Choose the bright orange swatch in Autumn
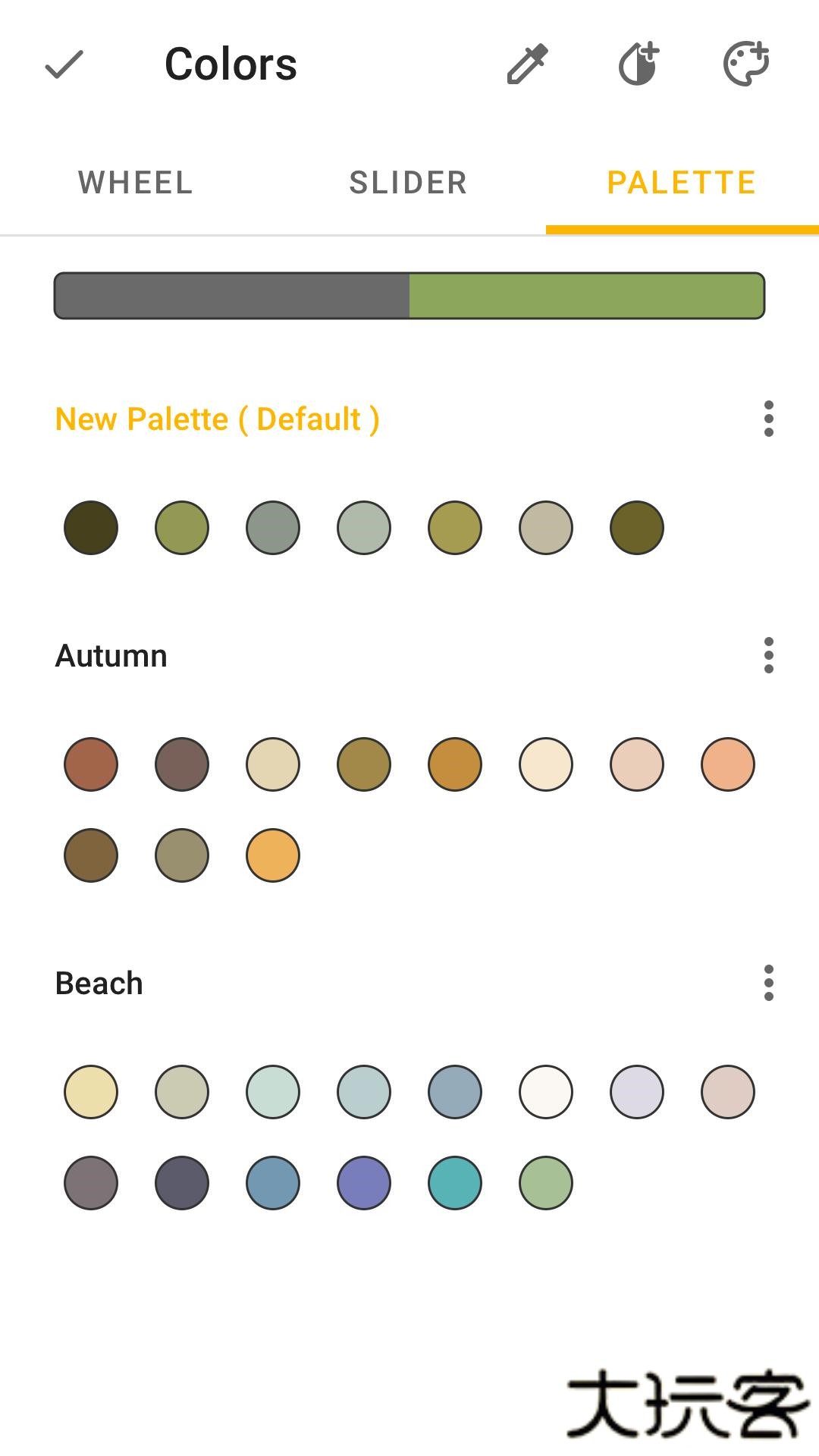 [x=273, y=855]
